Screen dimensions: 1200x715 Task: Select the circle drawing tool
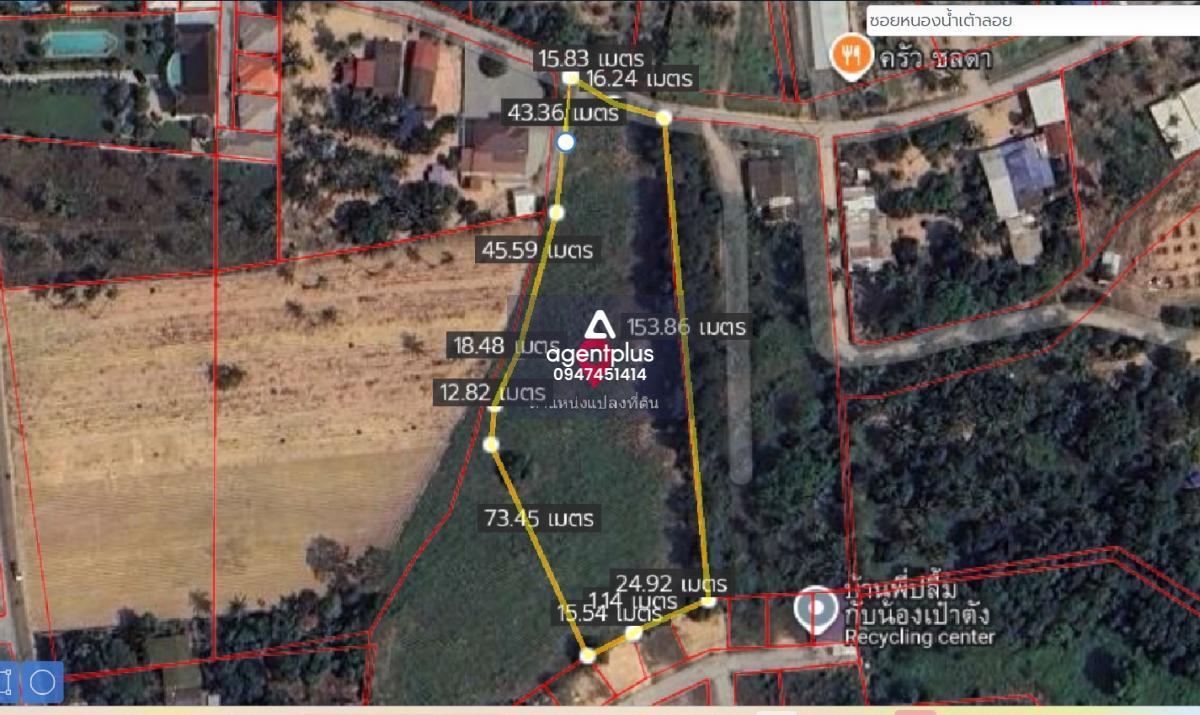pyautogui.click(x=43, y=683)
